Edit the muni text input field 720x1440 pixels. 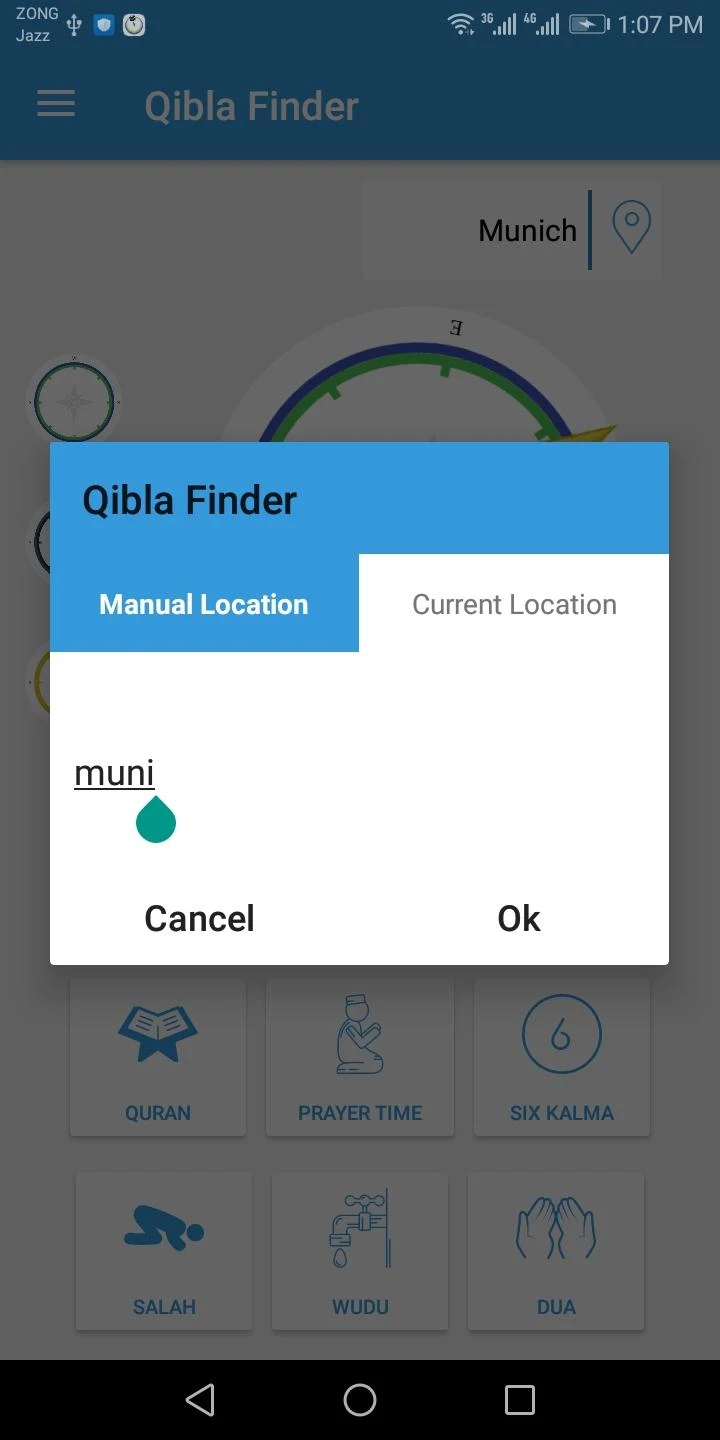[x=113, y=771]
